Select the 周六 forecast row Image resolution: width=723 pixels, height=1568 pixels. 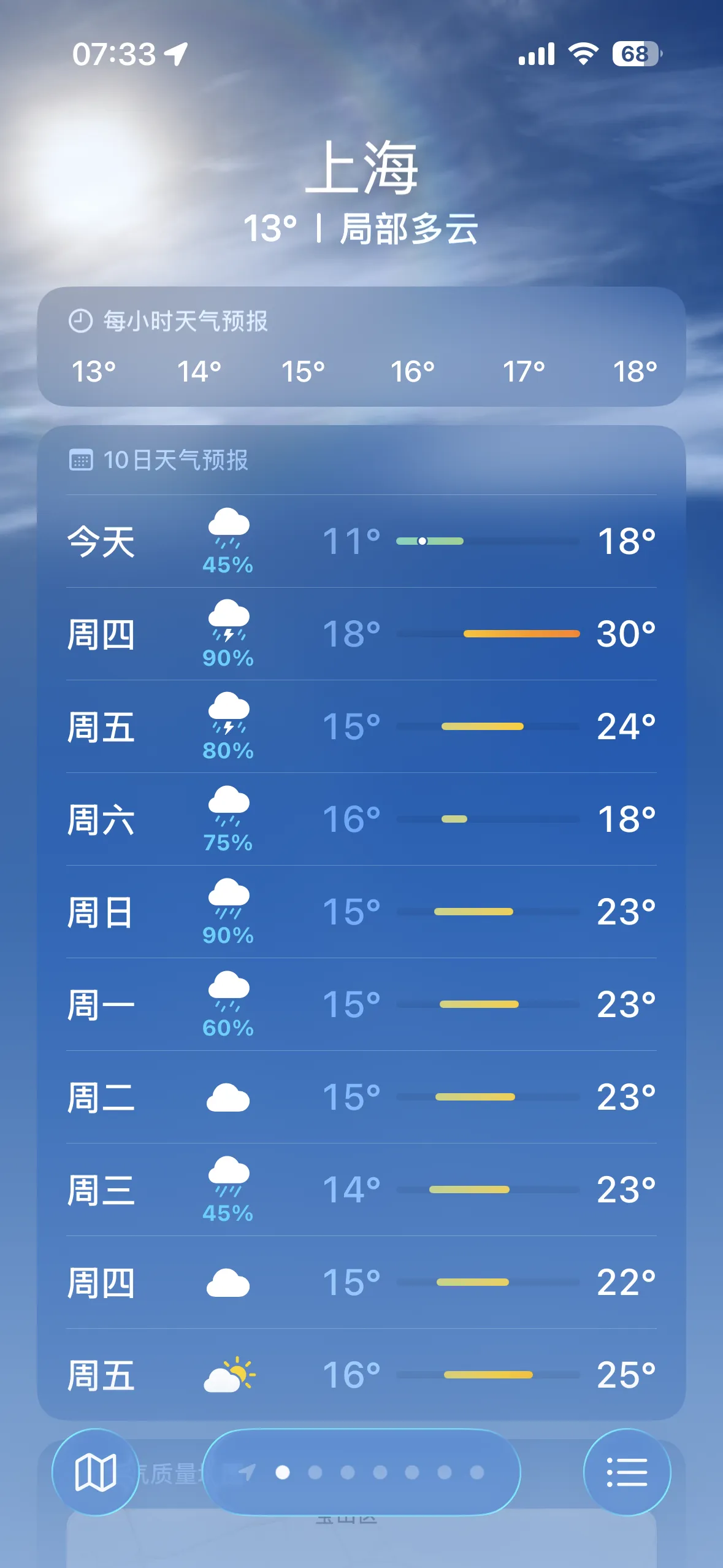[x=361, y=819]
